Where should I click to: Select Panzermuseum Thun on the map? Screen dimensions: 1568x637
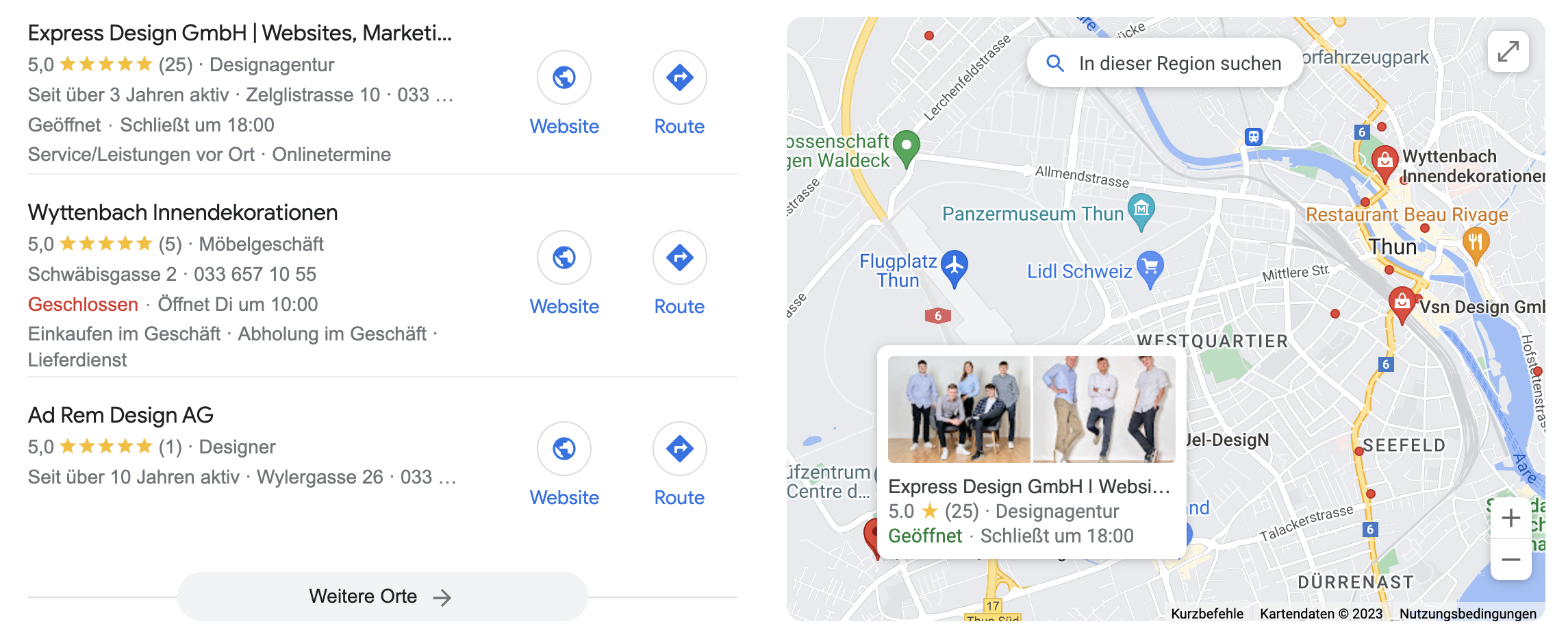[1141, 208]
